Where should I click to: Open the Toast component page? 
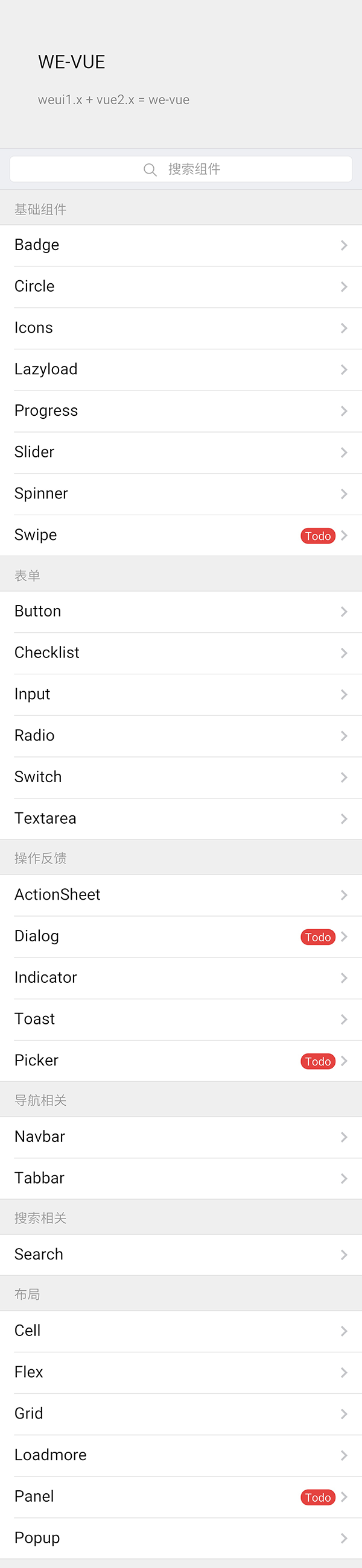coord(181,1019)
